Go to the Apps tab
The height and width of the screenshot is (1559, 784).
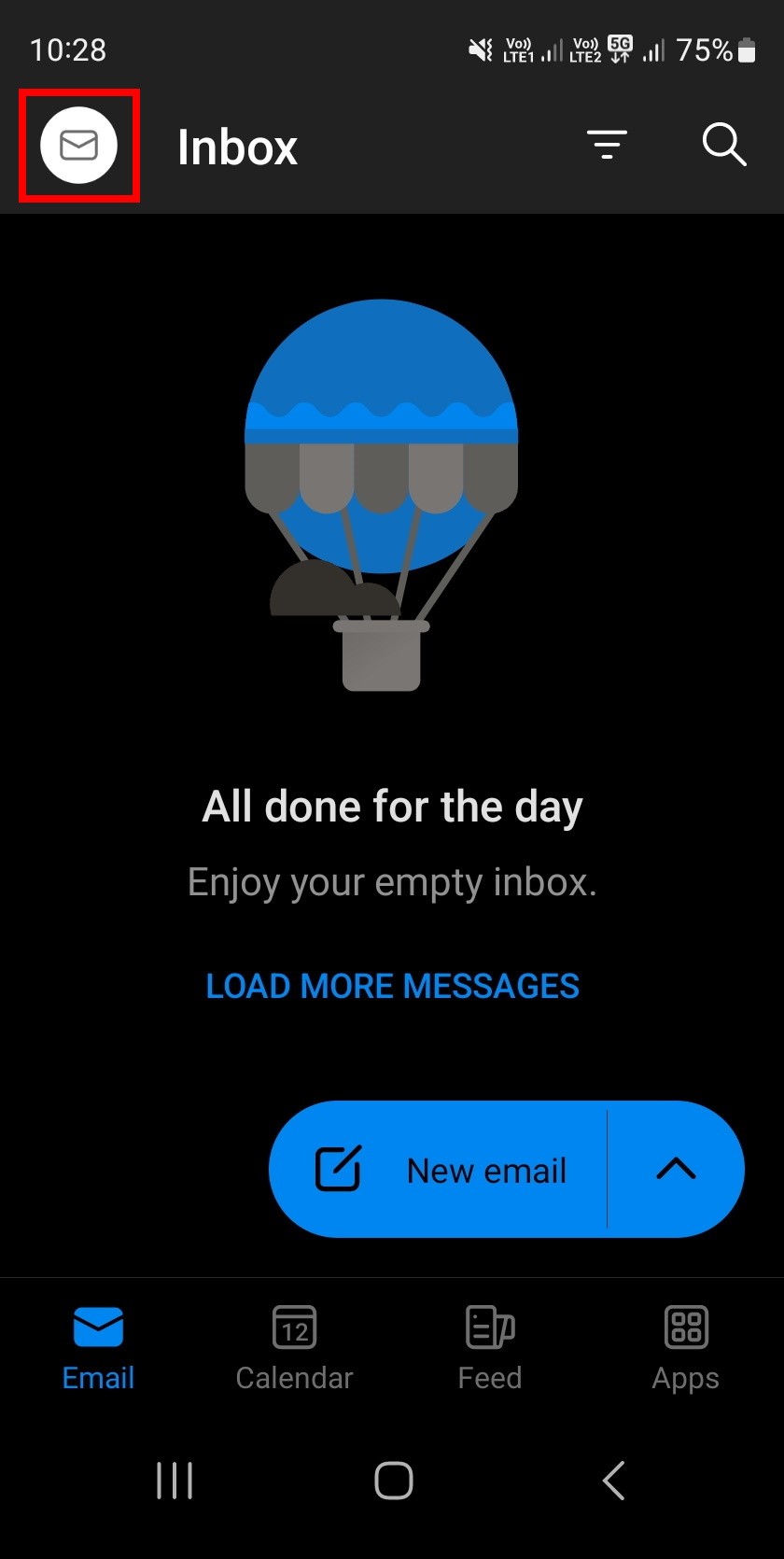tap(686, 1347)
